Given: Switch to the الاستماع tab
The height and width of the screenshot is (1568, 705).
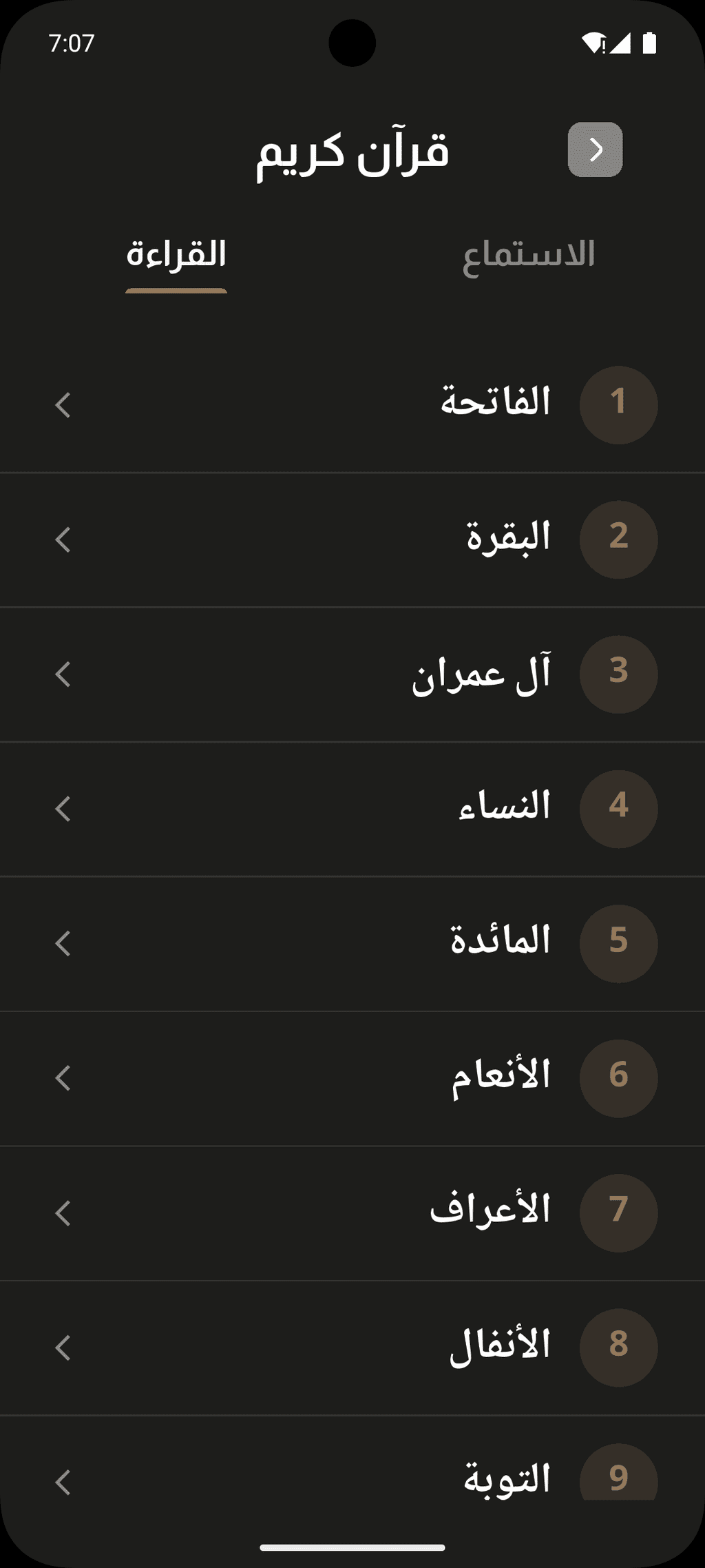Looking at the screenshot, I should (x=529, y=256).
